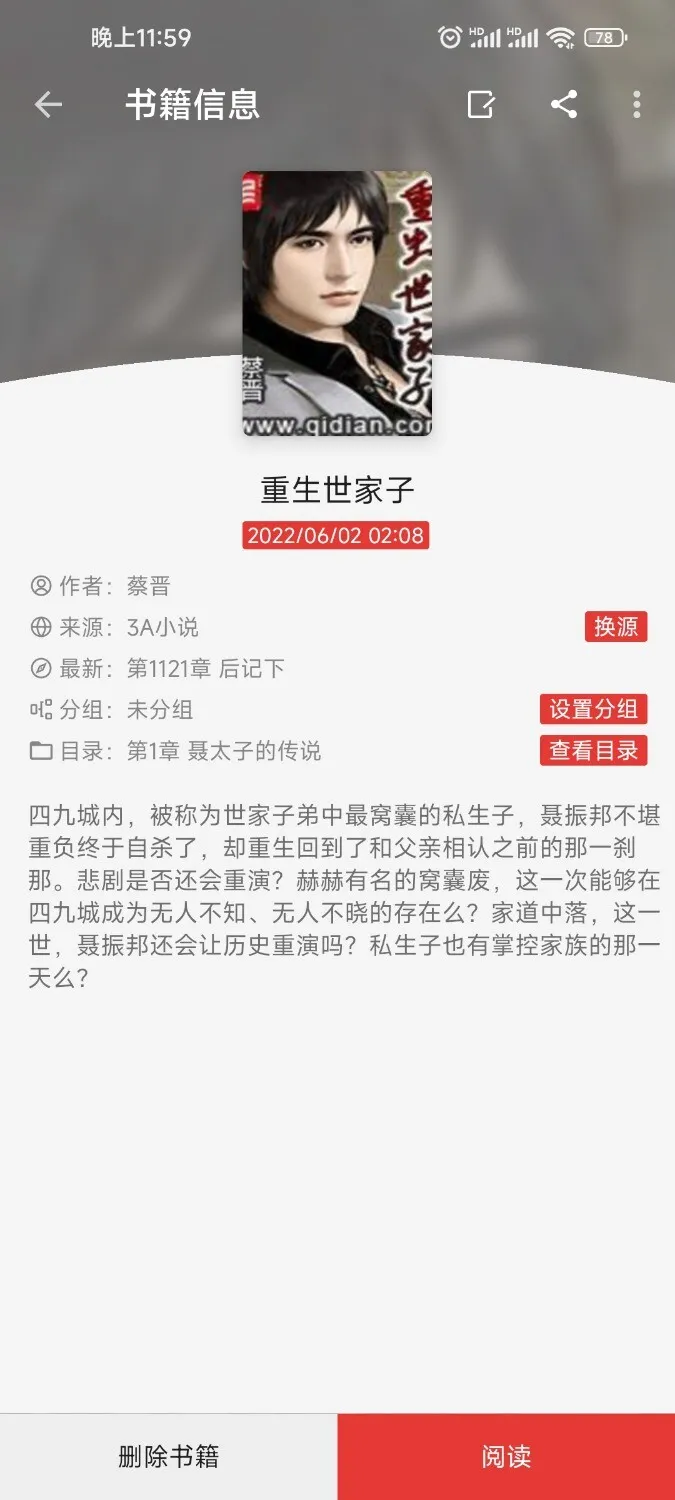Delete the book with 删除书籍

pyautogui.click(x=168, y=1456)
